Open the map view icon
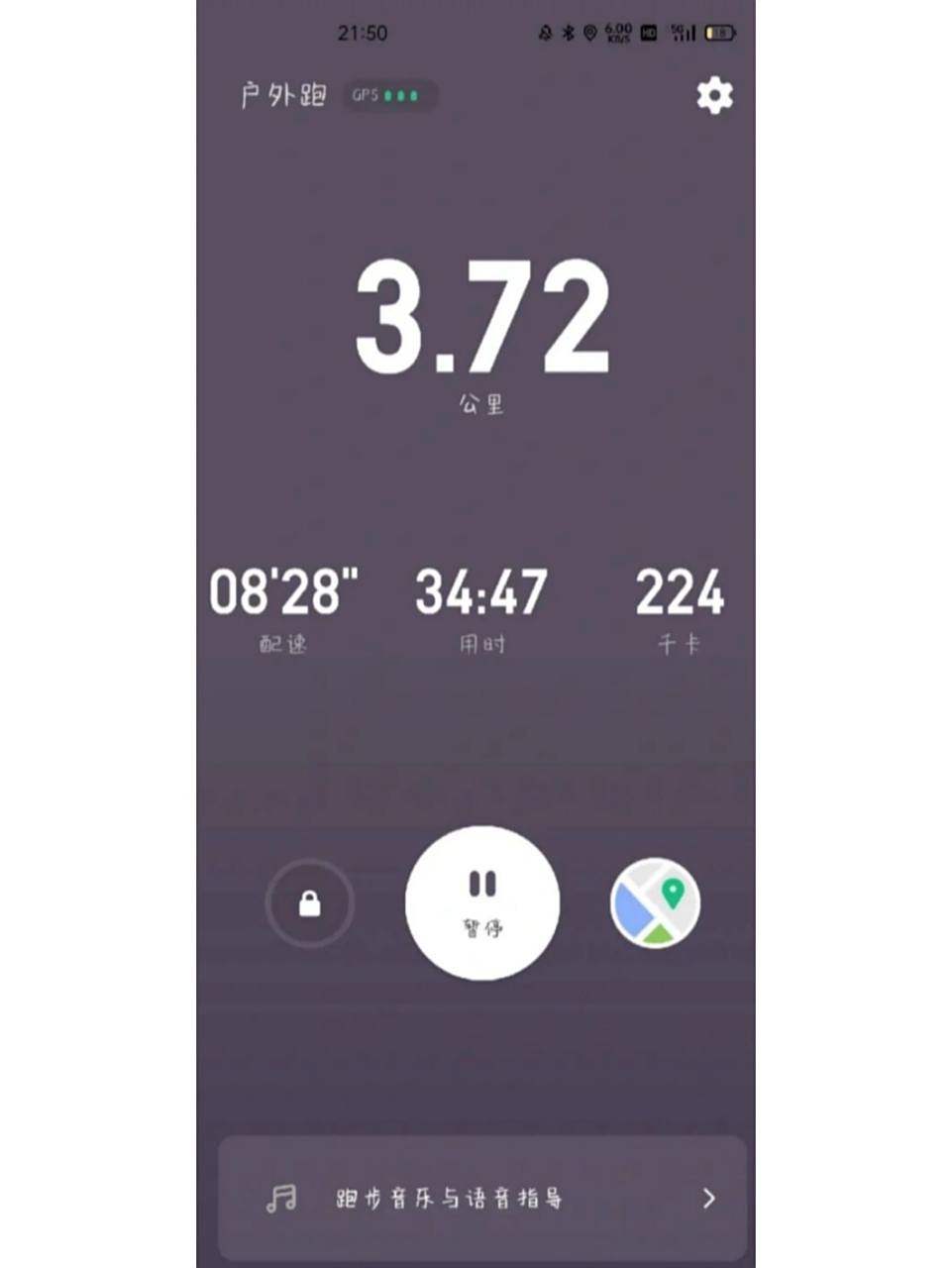Viewport: 952px width, 1268px height. pos(655,903)
